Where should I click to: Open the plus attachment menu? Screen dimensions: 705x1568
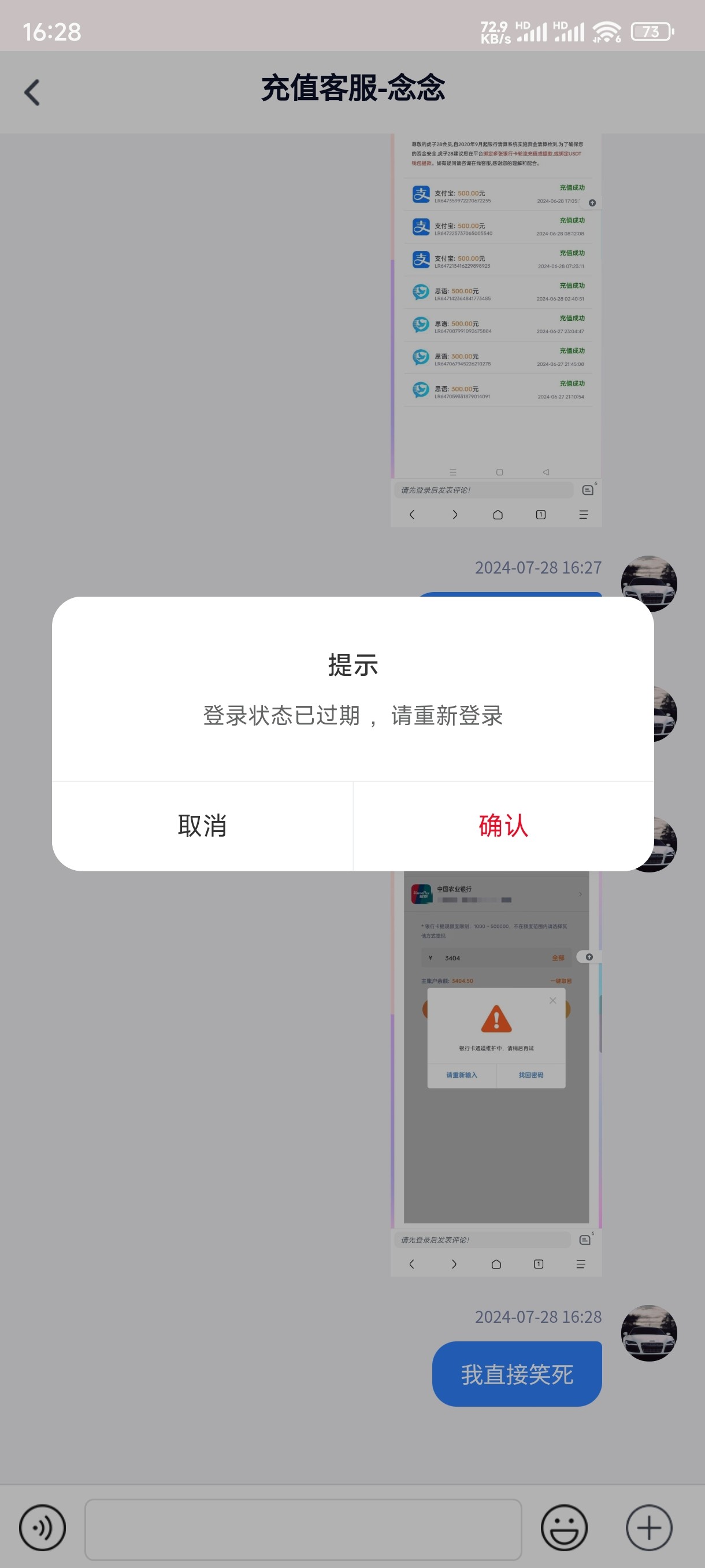(x=648, y=1528)
